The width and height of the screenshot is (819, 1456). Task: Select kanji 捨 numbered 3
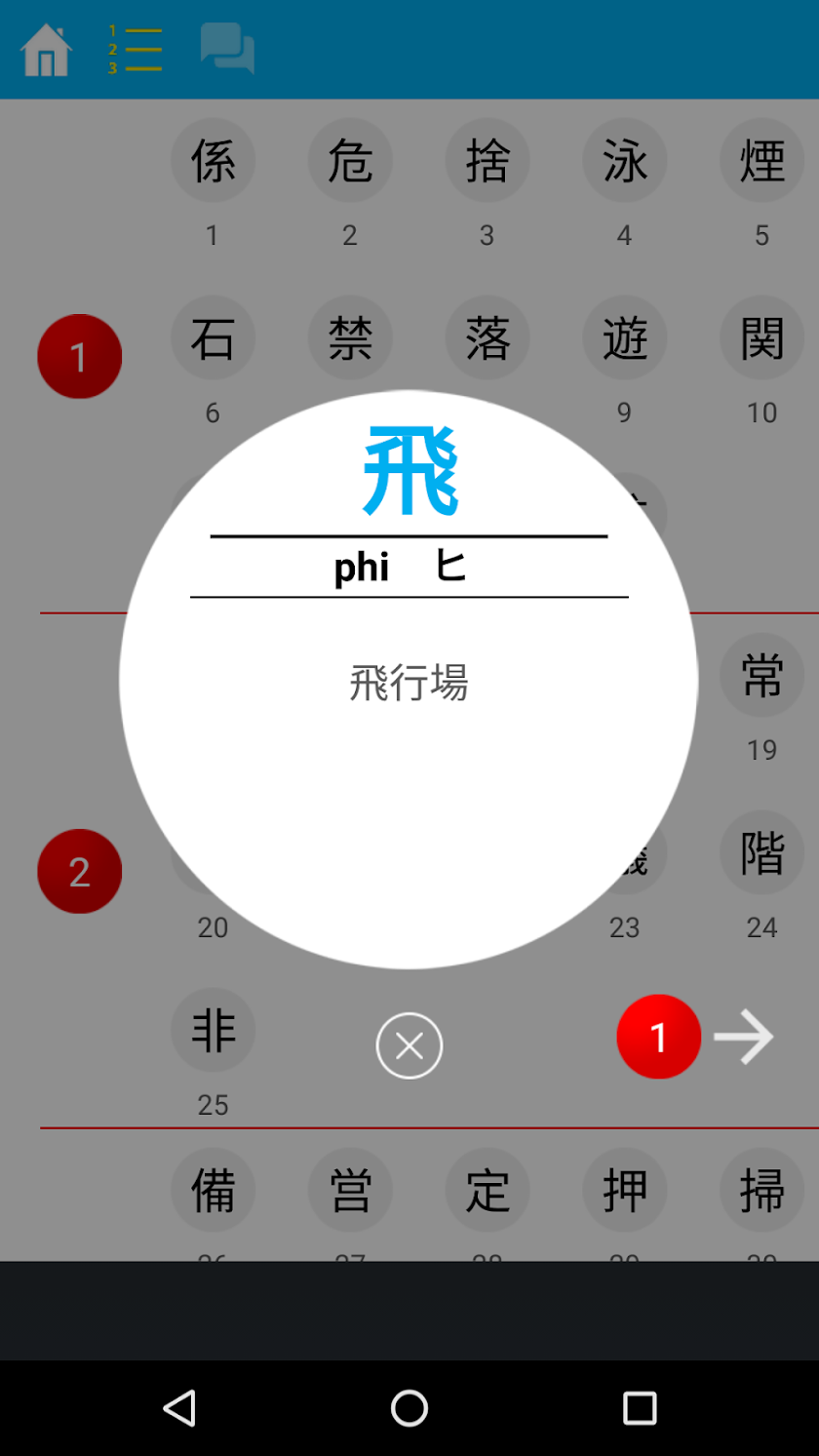click(487, 161)
